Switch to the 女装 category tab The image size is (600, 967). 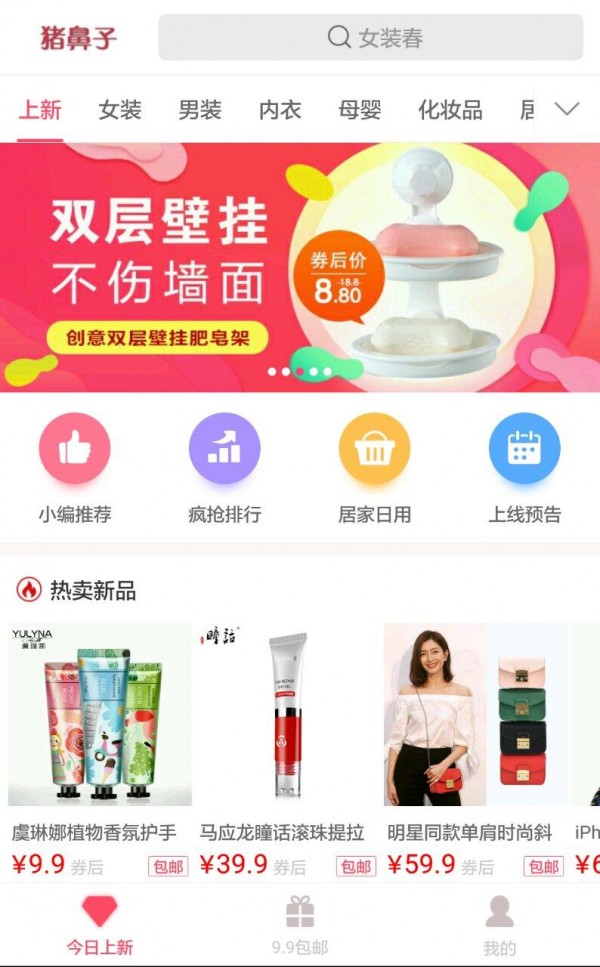[120, 110]
